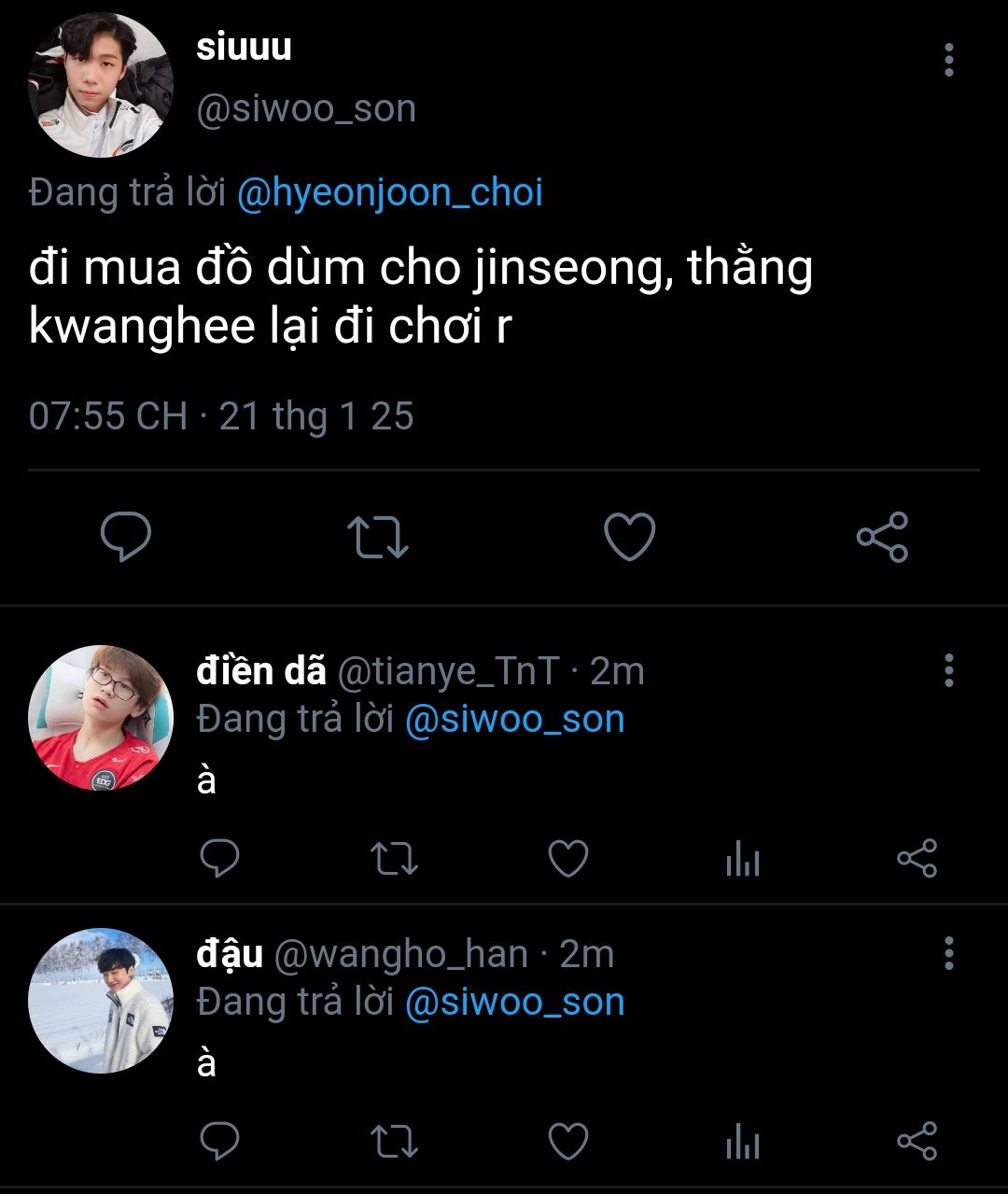1008x1194 pixels.
Task: Open overflow menu on đậu's reply
Action: 948,953
